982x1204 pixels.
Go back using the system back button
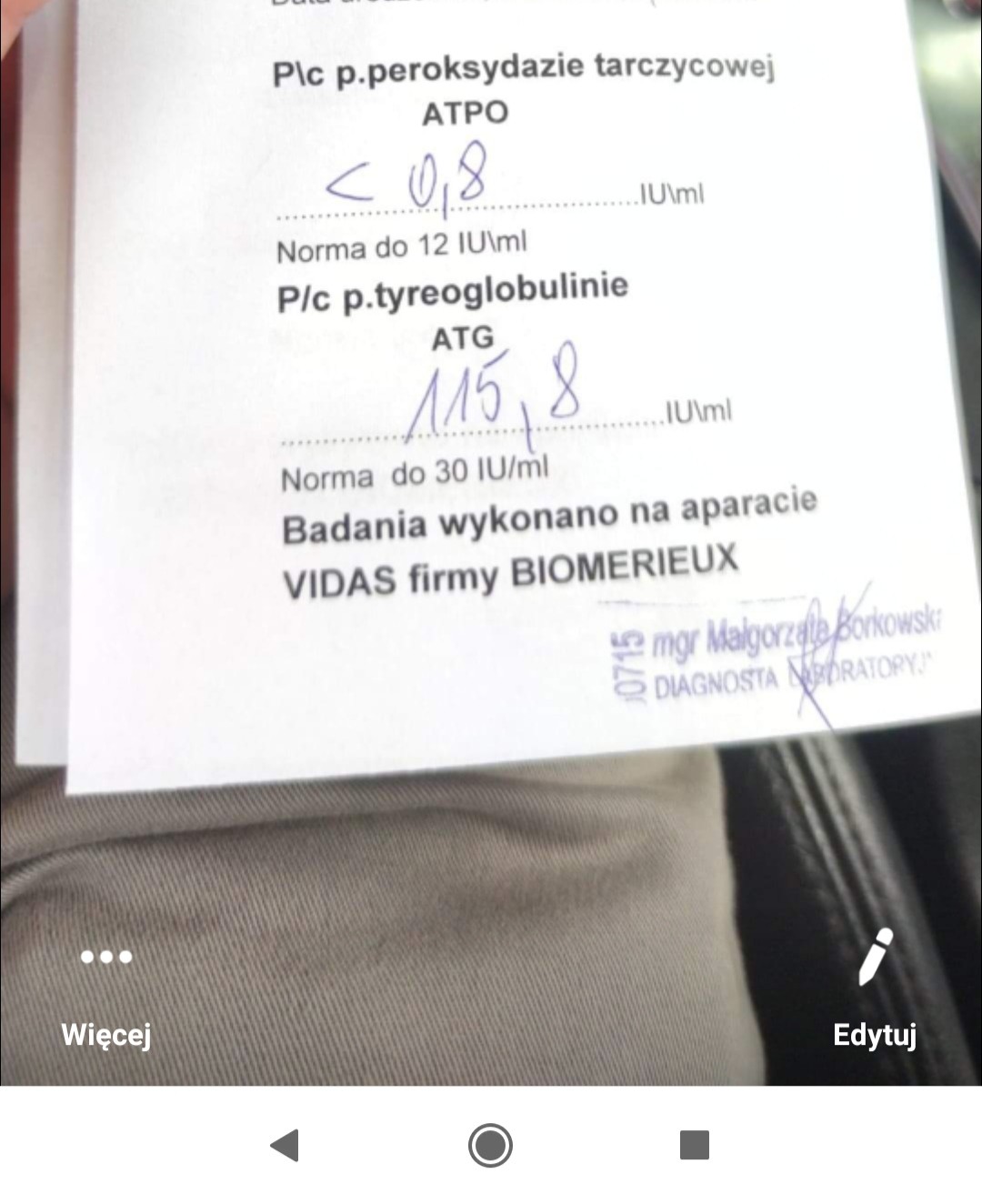point(286,1145)
